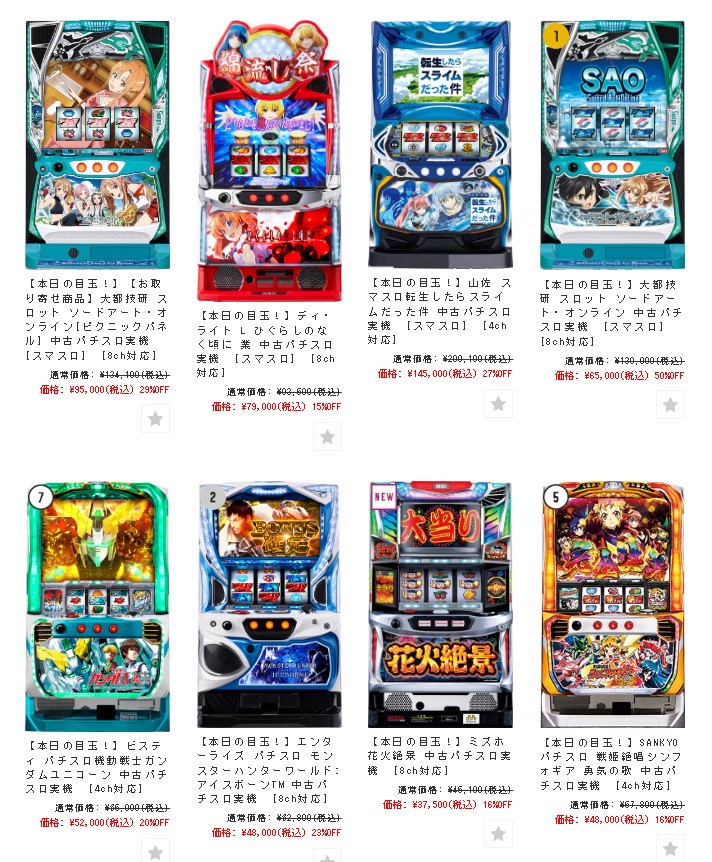Favorite the ガンダムユニコーン slot machine
The image size is (712, 862).
pyautogui.click(x=155, y=852)
